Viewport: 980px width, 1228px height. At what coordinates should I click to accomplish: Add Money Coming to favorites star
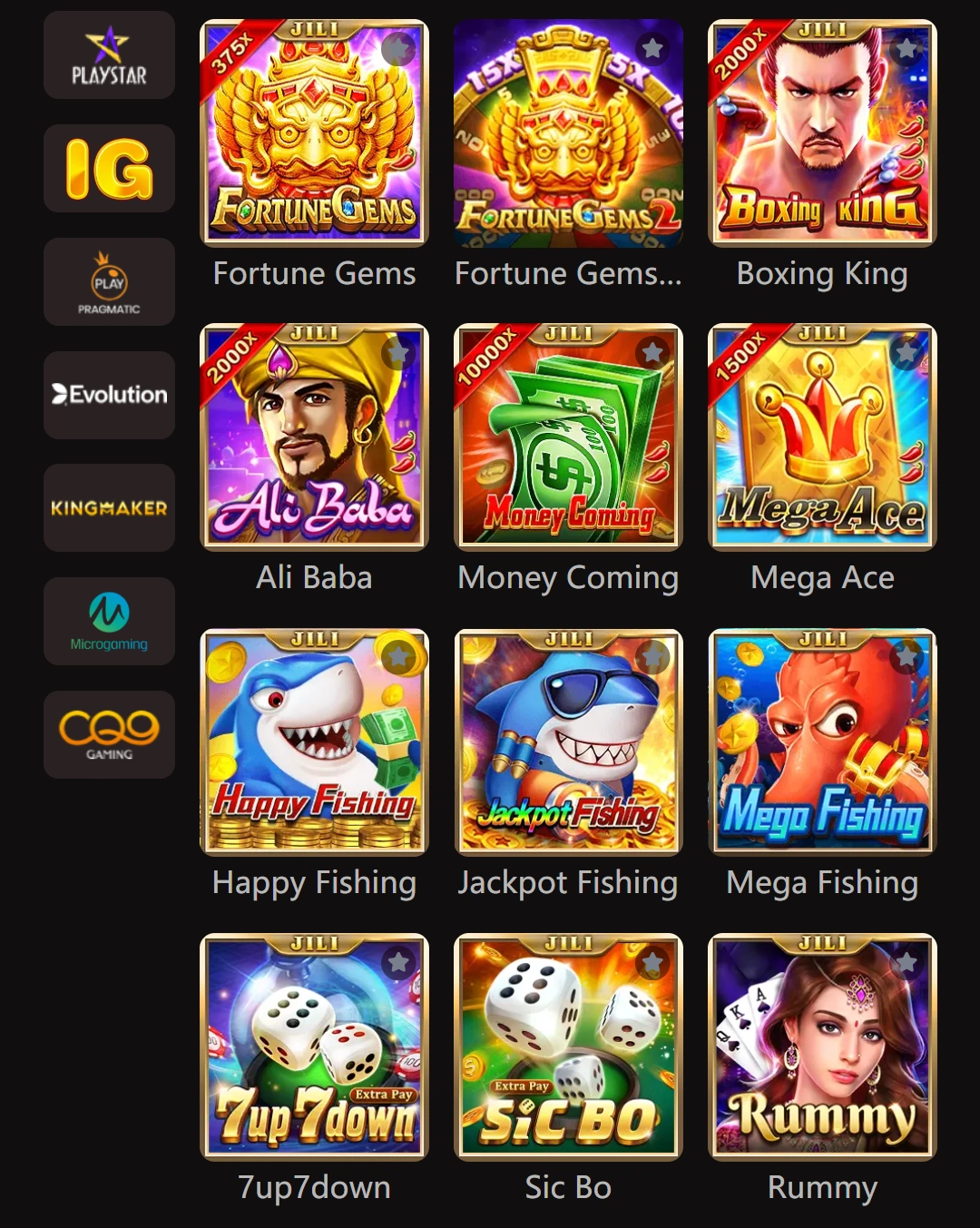(652, 352)
